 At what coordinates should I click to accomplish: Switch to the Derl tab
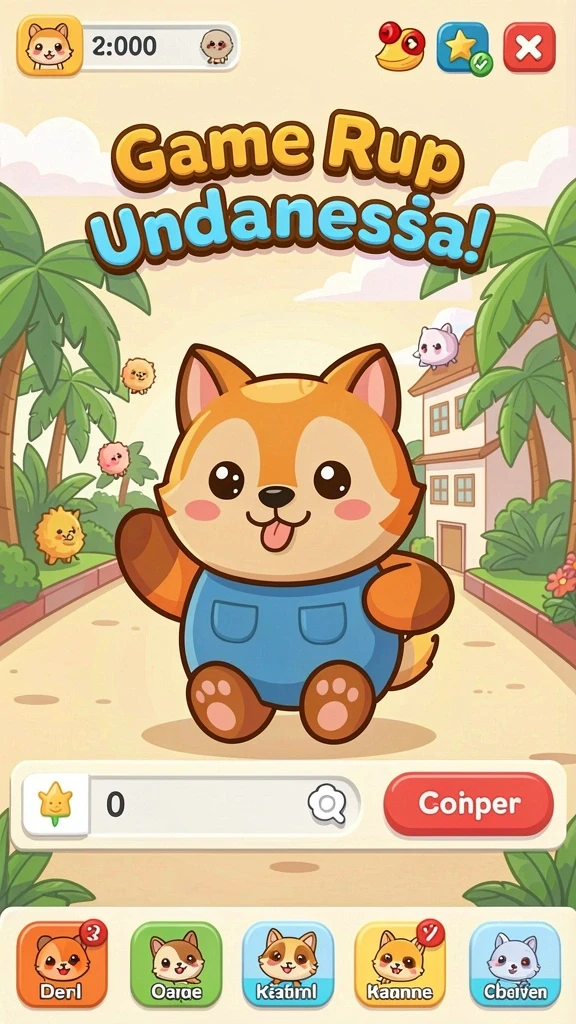62,965
